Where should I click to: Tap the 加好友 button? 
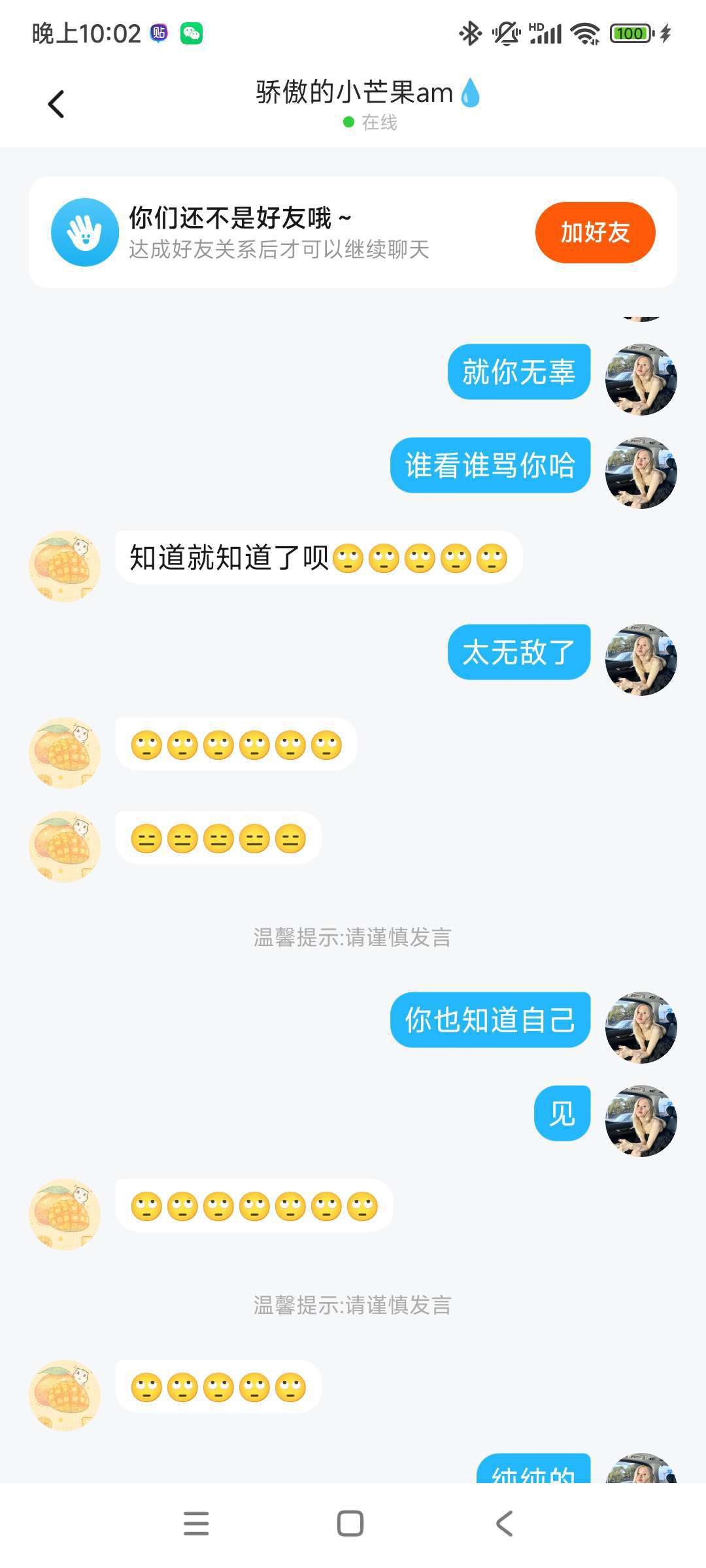tap(595, 233)
